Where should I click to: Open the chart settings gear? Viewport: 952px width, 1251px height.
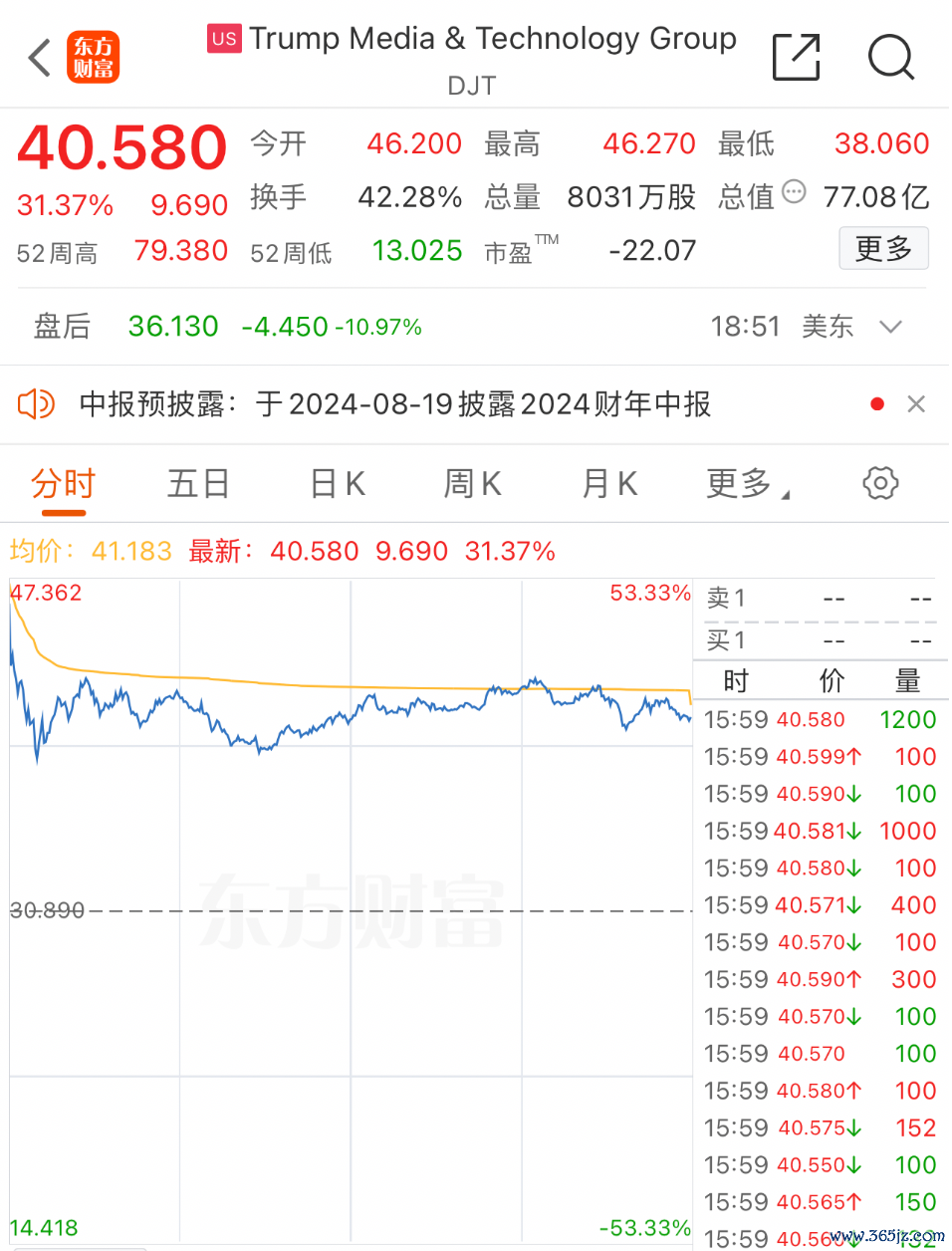pyautogui.click(x=880, y=484)
